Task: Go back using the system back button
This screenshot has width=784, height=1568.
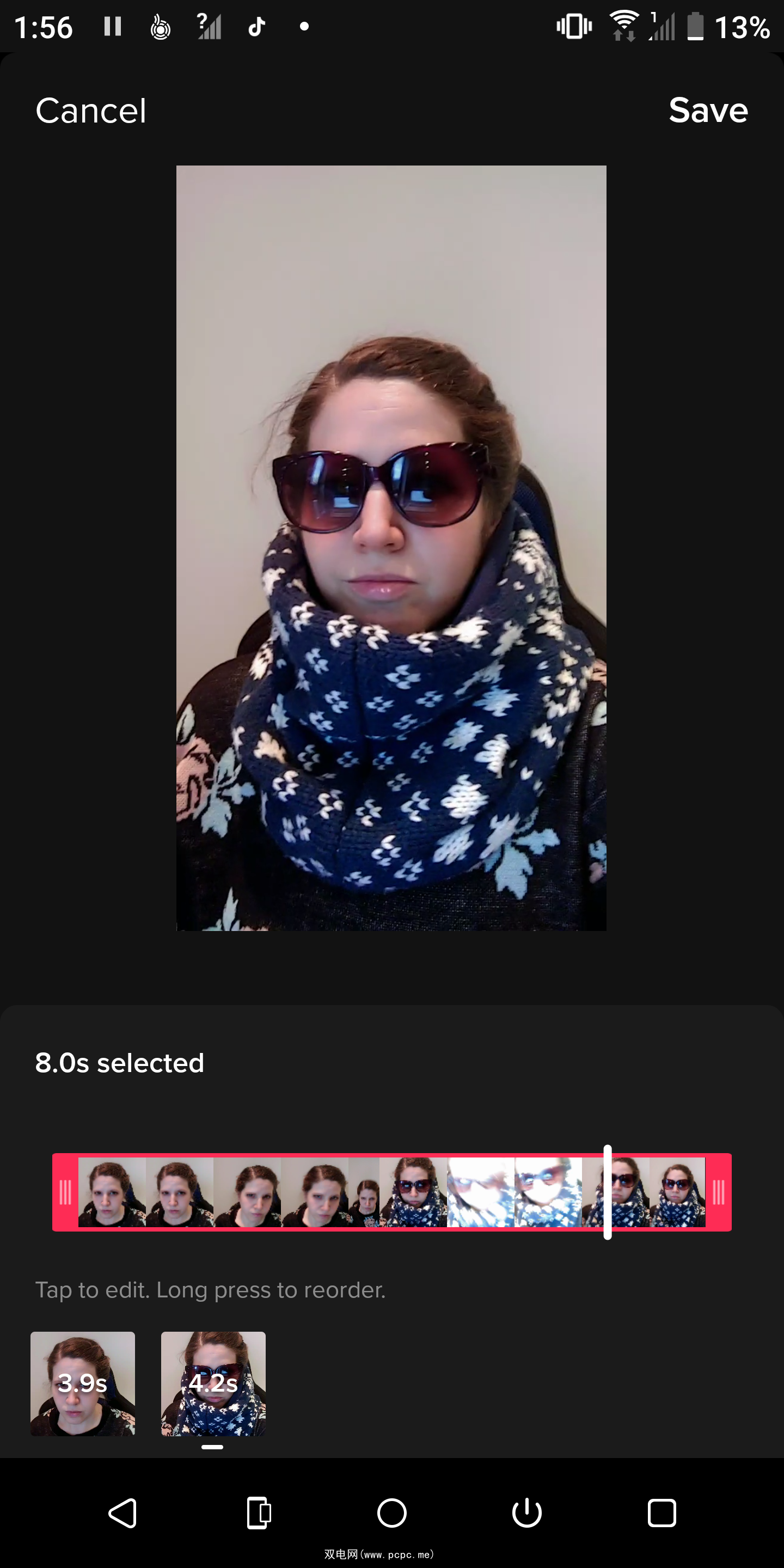Action: [x=122, y=1512]
